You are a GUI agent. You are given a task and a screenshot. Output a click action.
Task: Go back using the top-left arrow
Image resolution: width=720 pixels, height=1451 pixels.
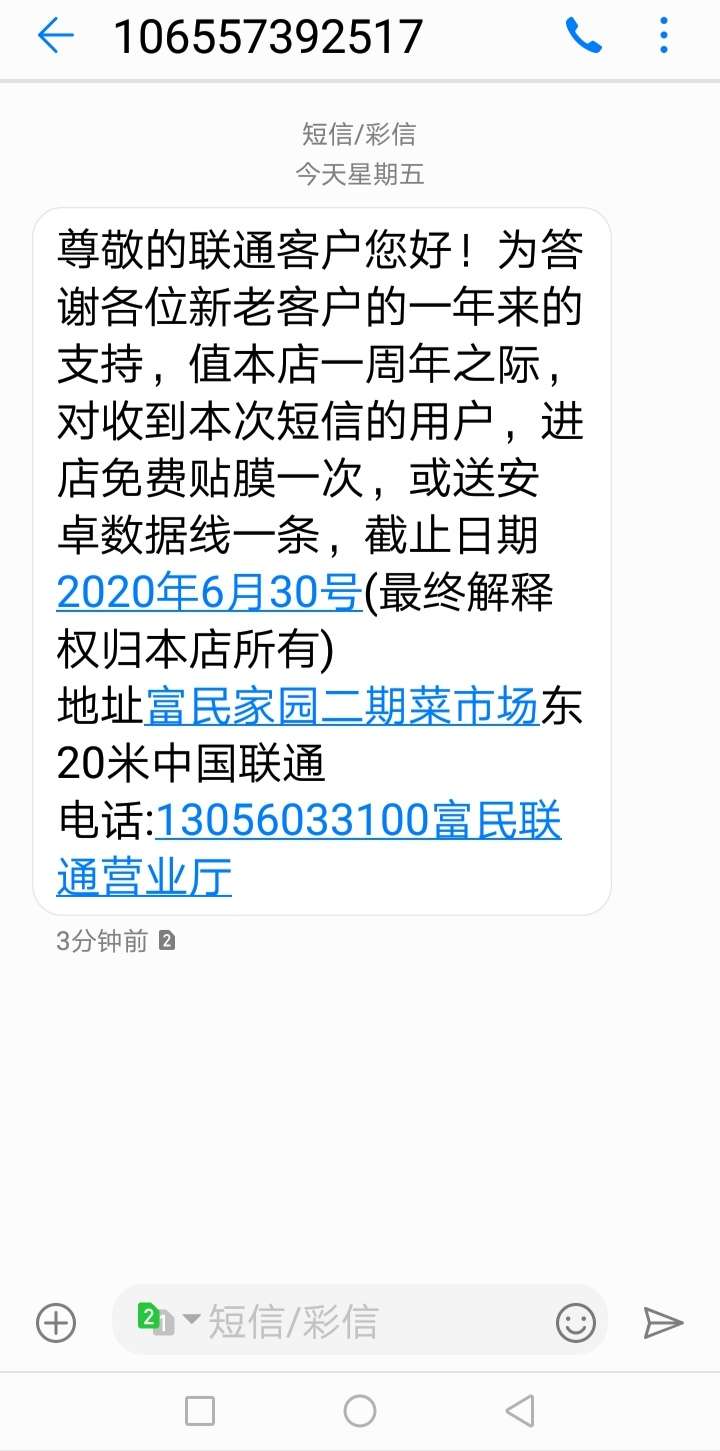55,37
